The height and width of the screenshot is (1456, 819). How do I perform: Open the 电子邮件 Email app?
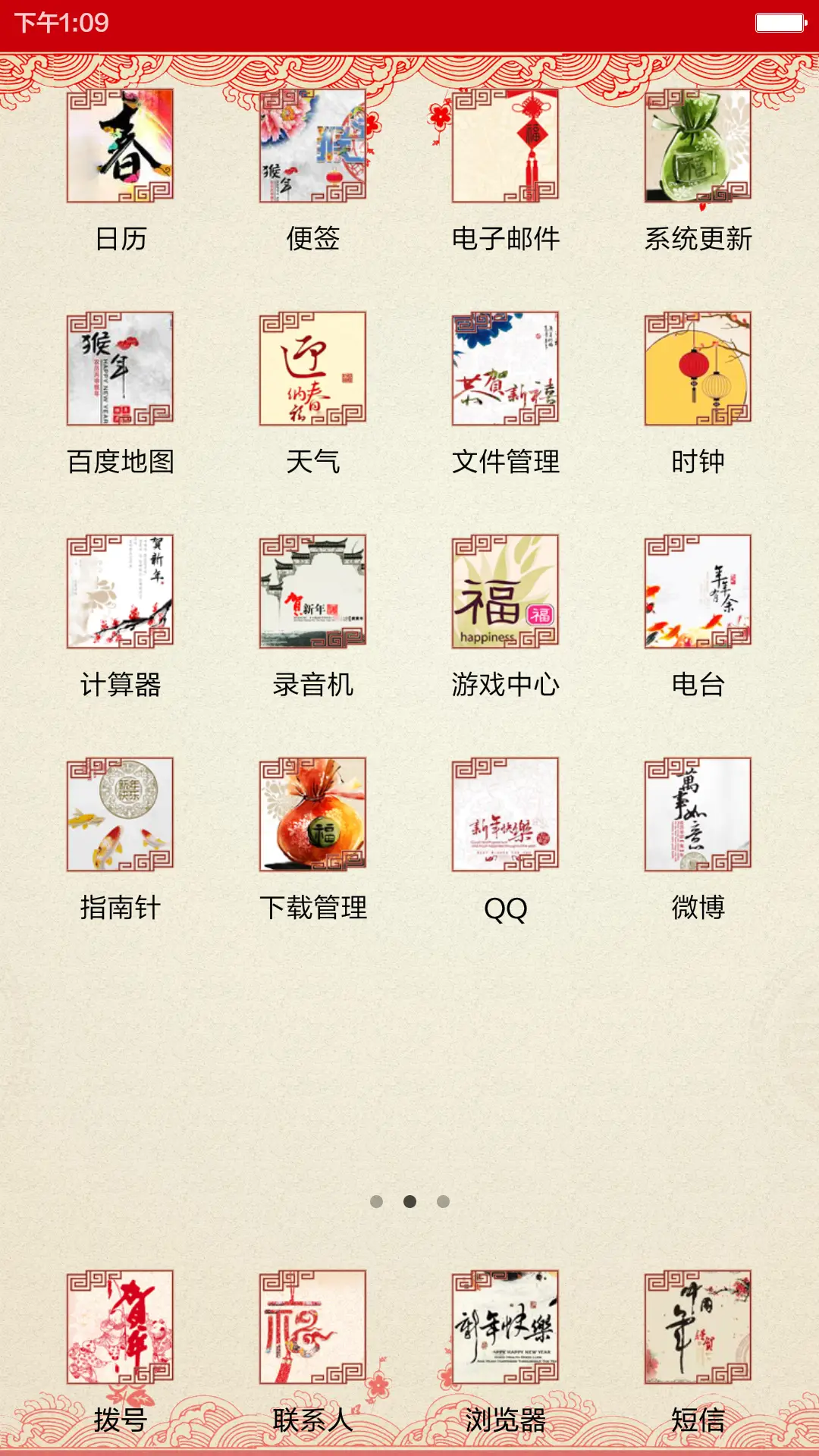[504, 149]
